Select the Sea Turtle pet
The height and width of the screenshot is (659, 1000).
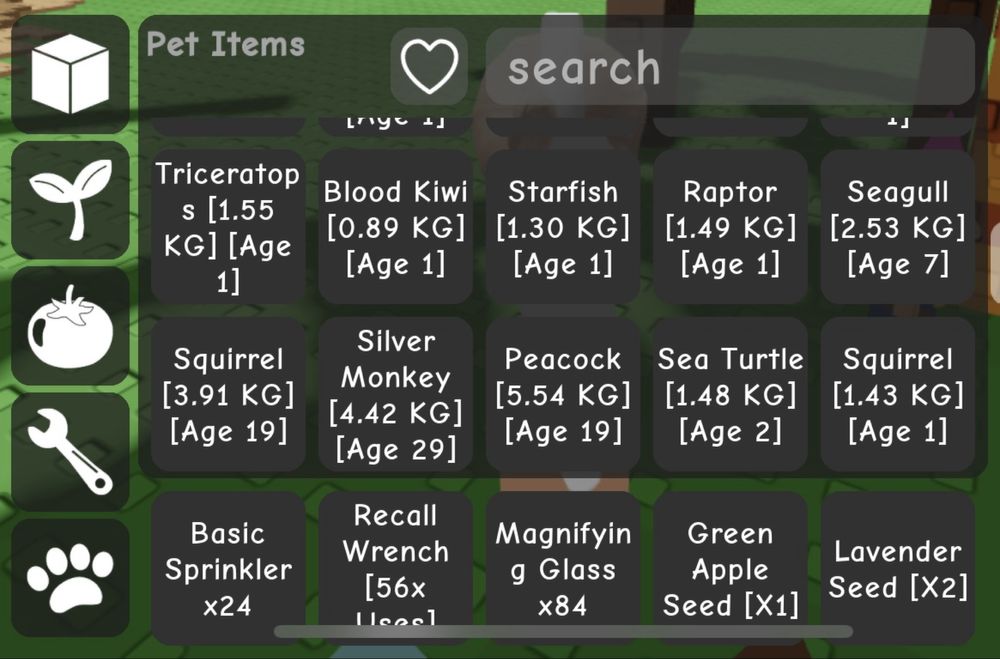click(730, 395)
